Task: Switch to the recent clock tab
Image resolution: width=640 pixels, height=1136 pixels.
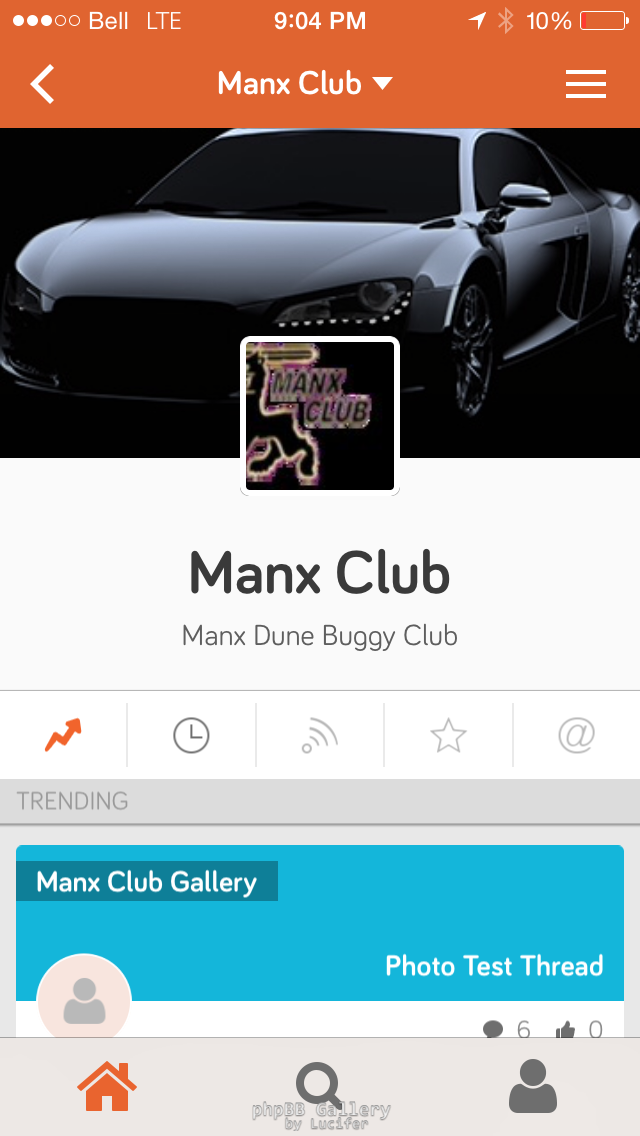Action: tap(191, 736)
